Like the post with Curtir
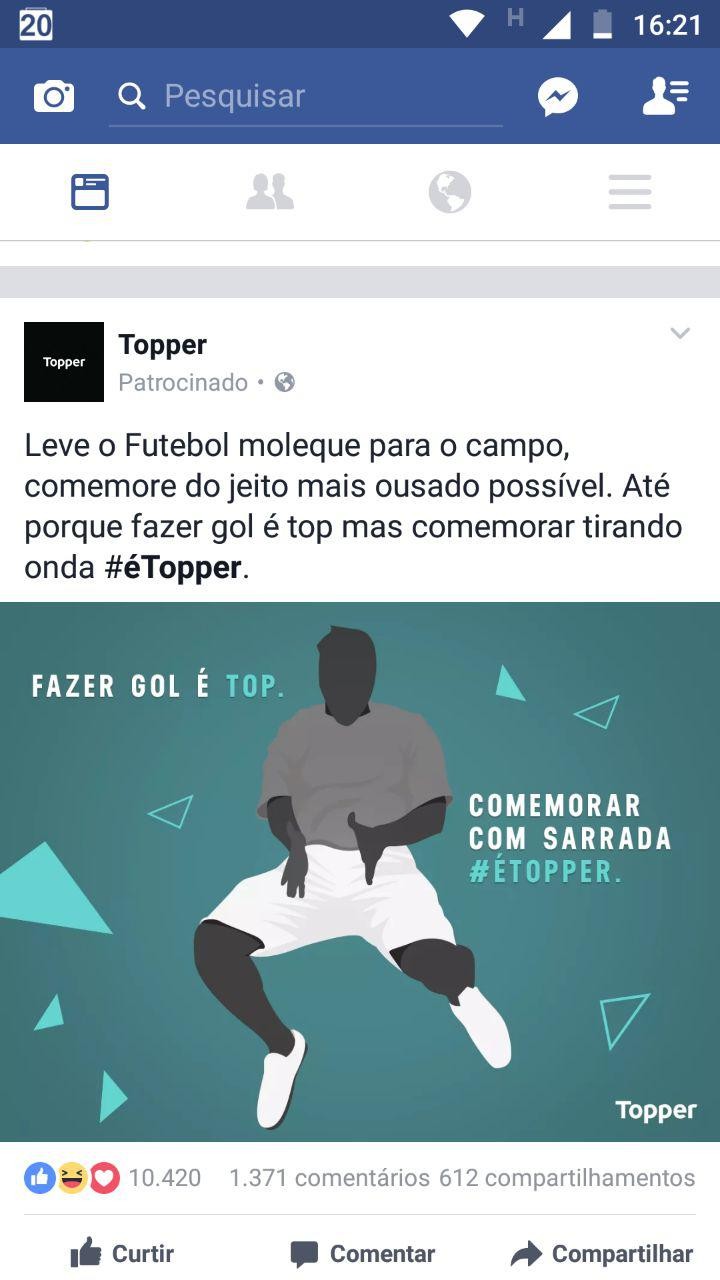Viewport: 720px width, 1280px height. click(x=122, y=1253)
